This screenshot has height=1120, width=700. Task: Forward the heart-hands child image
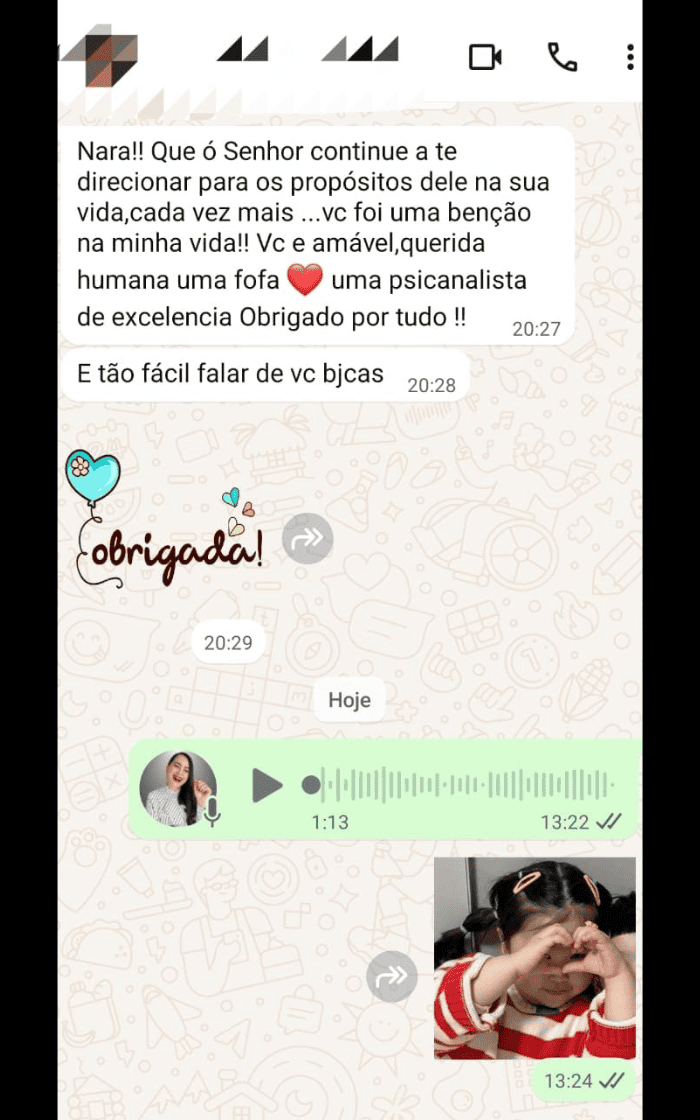point(391,977)
